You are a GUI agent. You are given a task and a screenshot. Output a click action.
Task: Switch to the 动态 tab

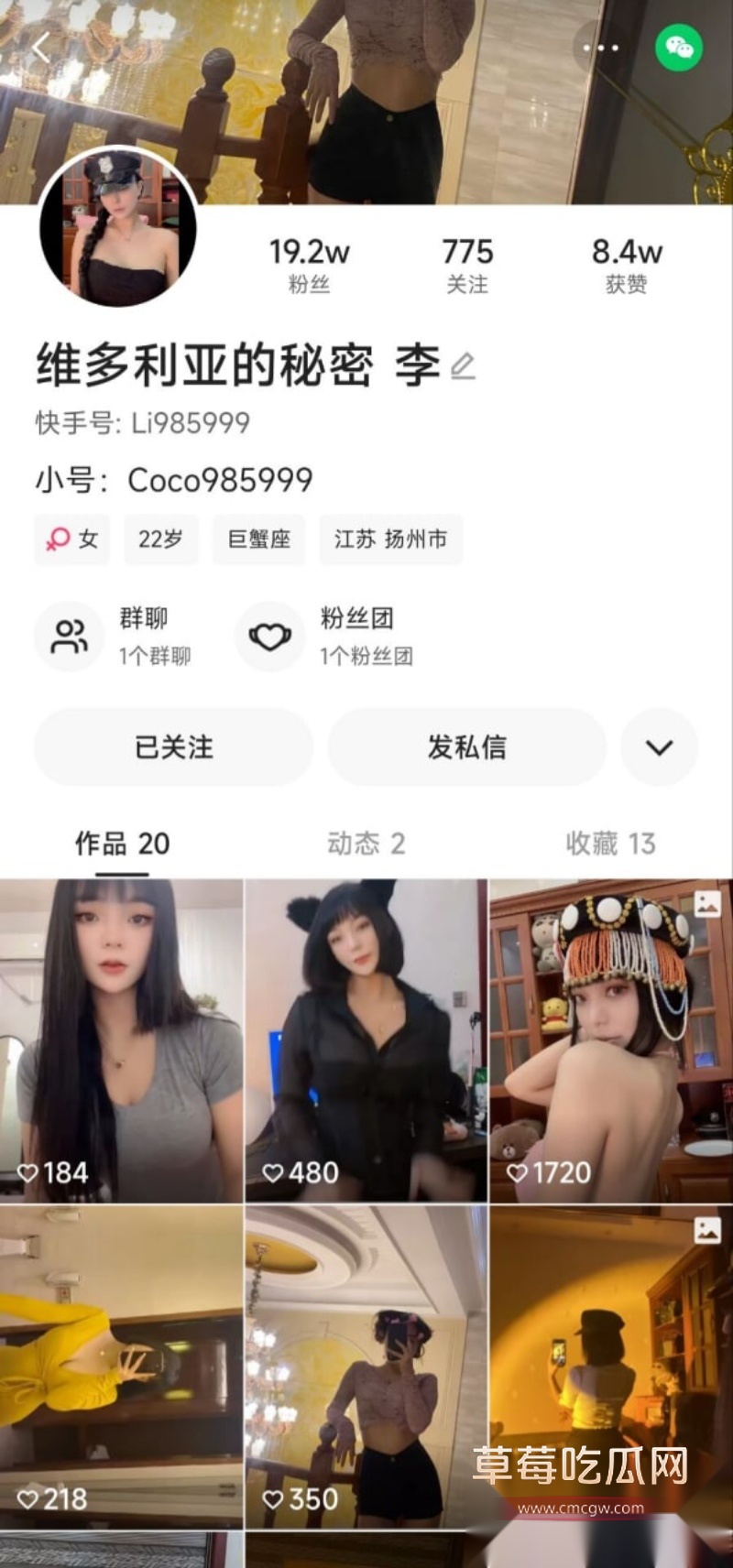367,844
